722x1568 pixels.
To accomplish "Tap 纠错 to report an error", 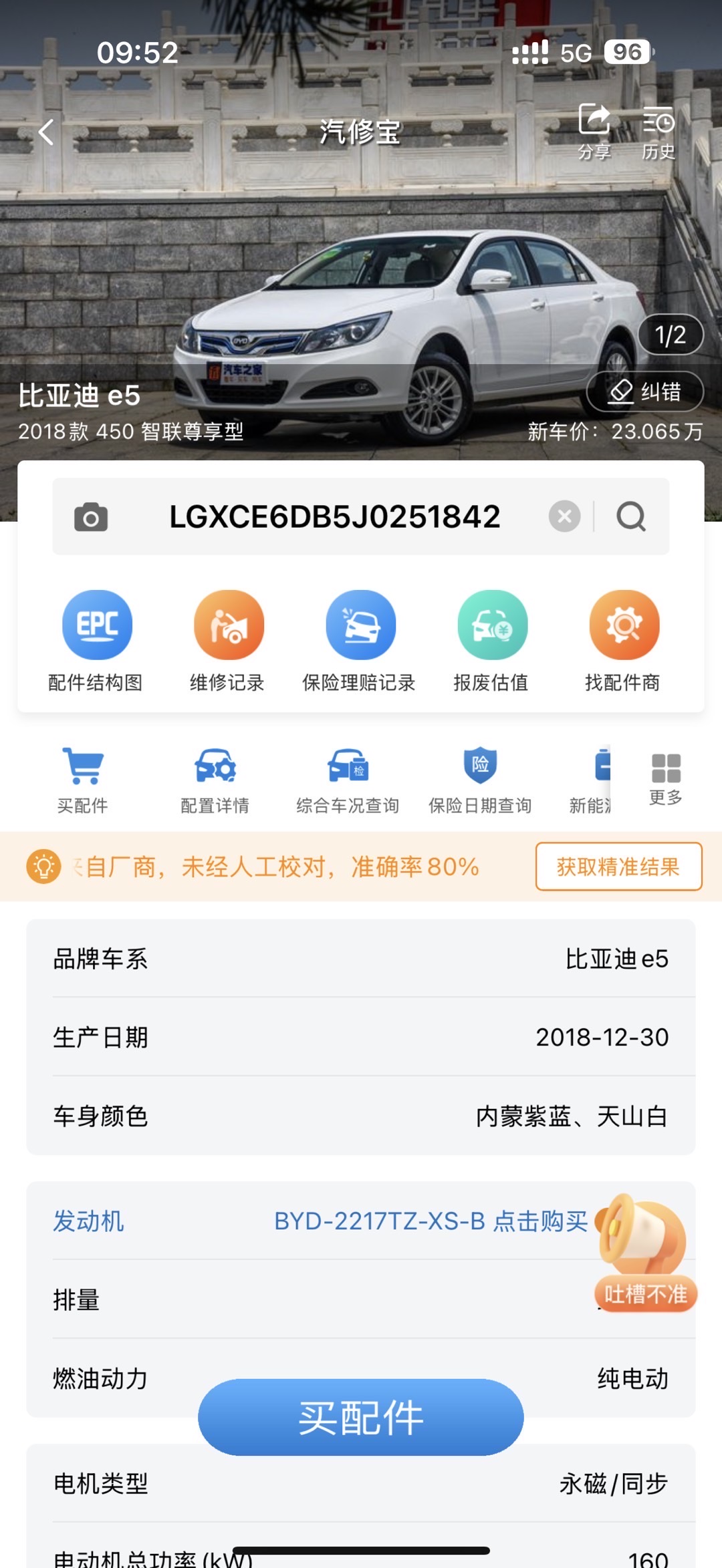I will coord(644,393).
